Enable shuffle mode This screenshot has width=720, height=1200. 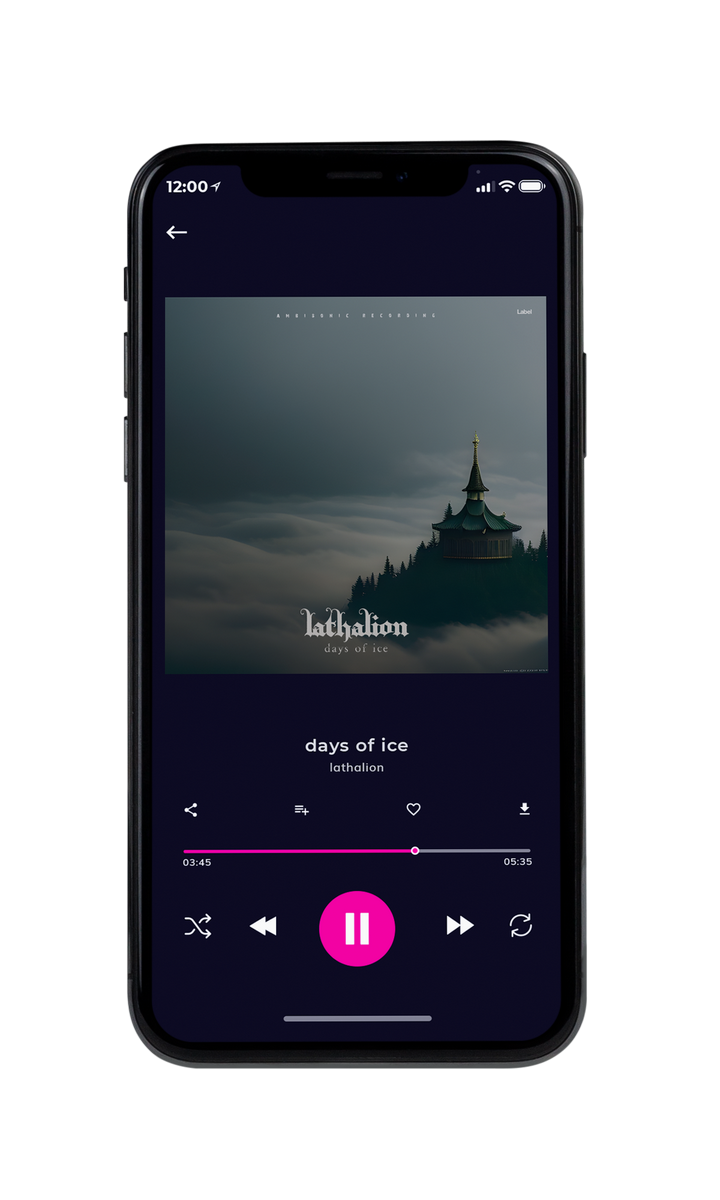click(198, 926)
